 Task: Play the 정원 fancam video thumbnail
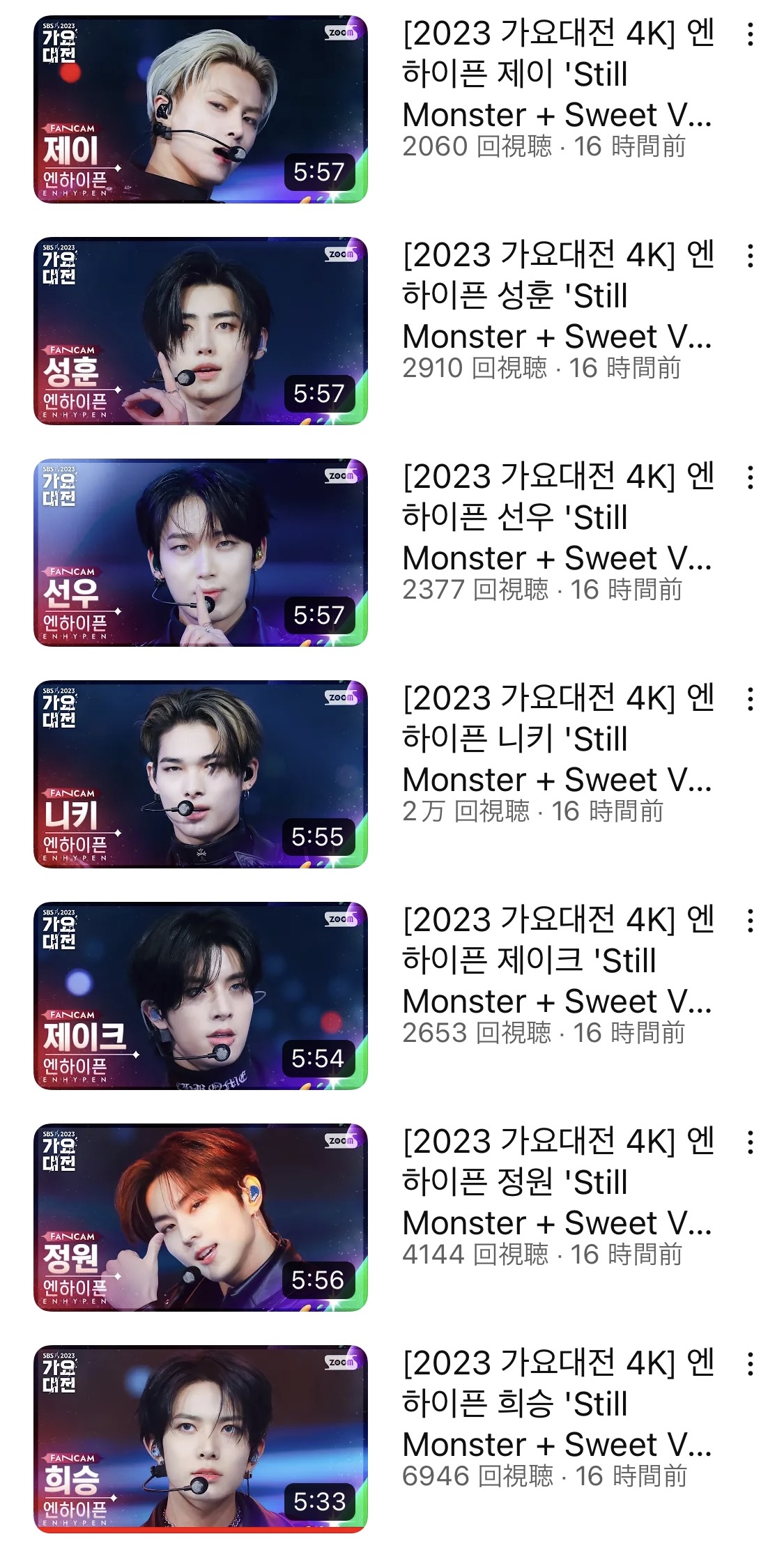click(x=201, y=1218)
